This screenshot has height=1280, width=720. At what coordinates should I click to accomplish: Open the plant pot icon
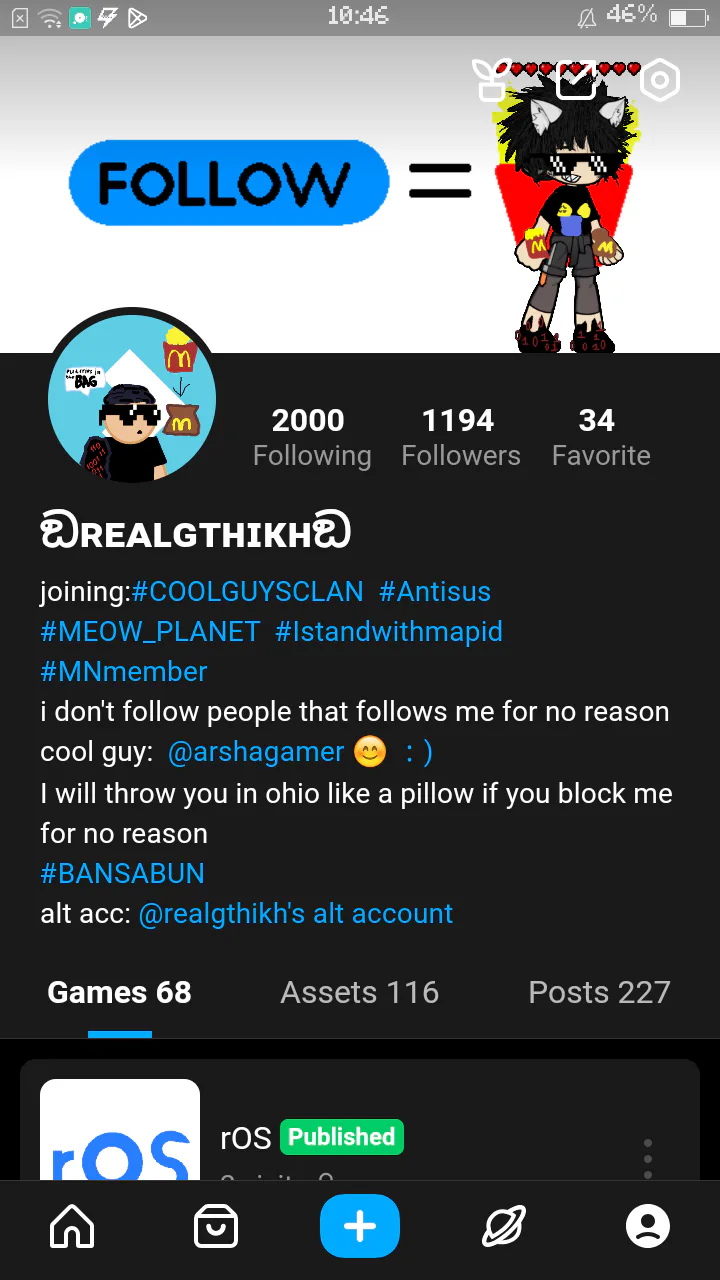(492, 80)
